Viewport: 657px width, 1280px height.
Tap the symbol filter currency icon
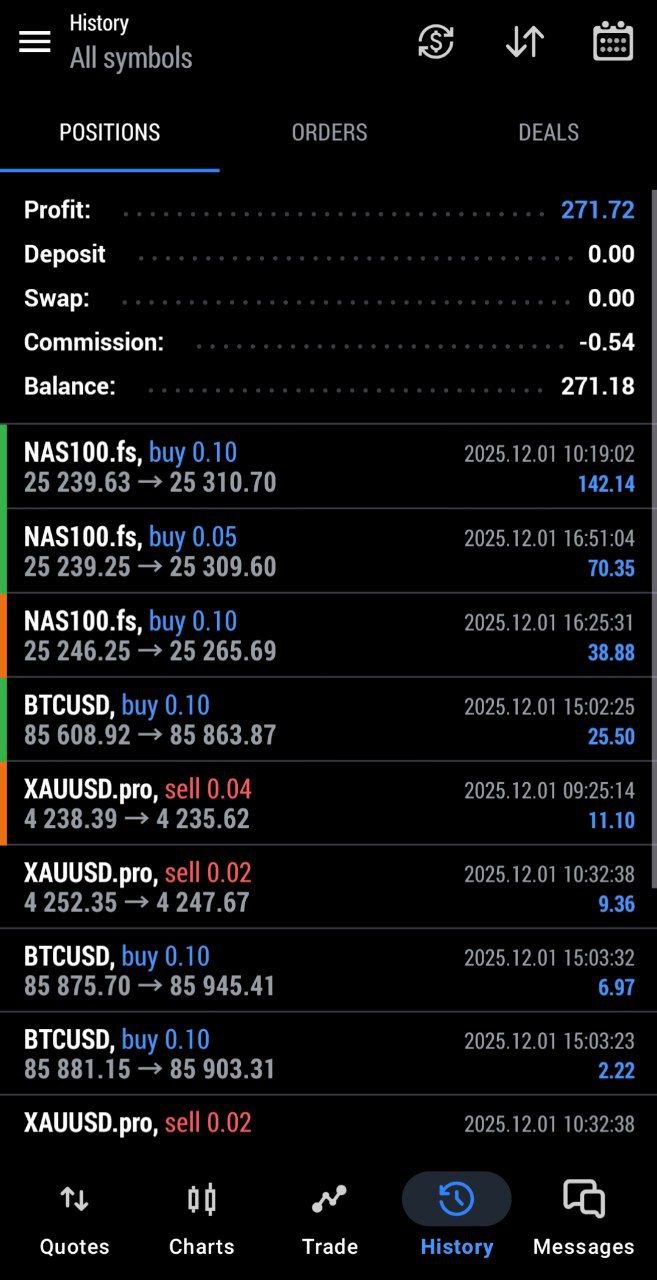pos(436,42)
